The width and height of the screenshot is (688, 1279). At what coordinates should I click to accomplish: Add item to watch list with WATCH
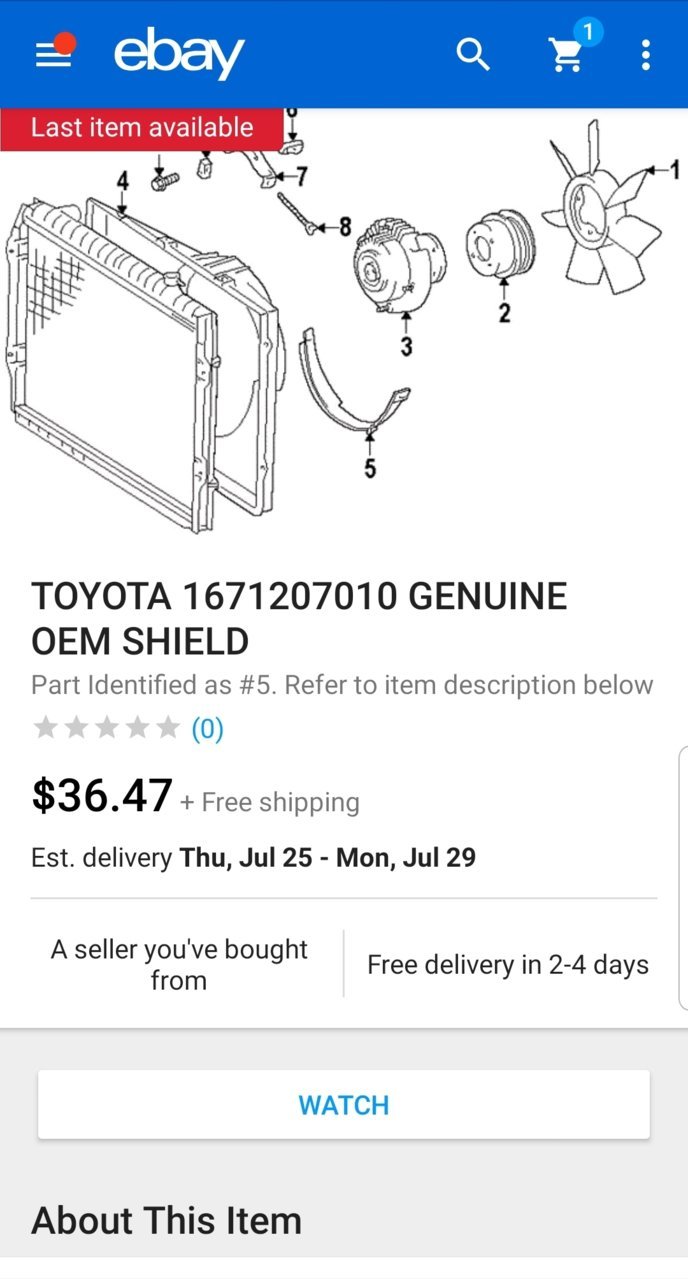(x=344, y=1105)
